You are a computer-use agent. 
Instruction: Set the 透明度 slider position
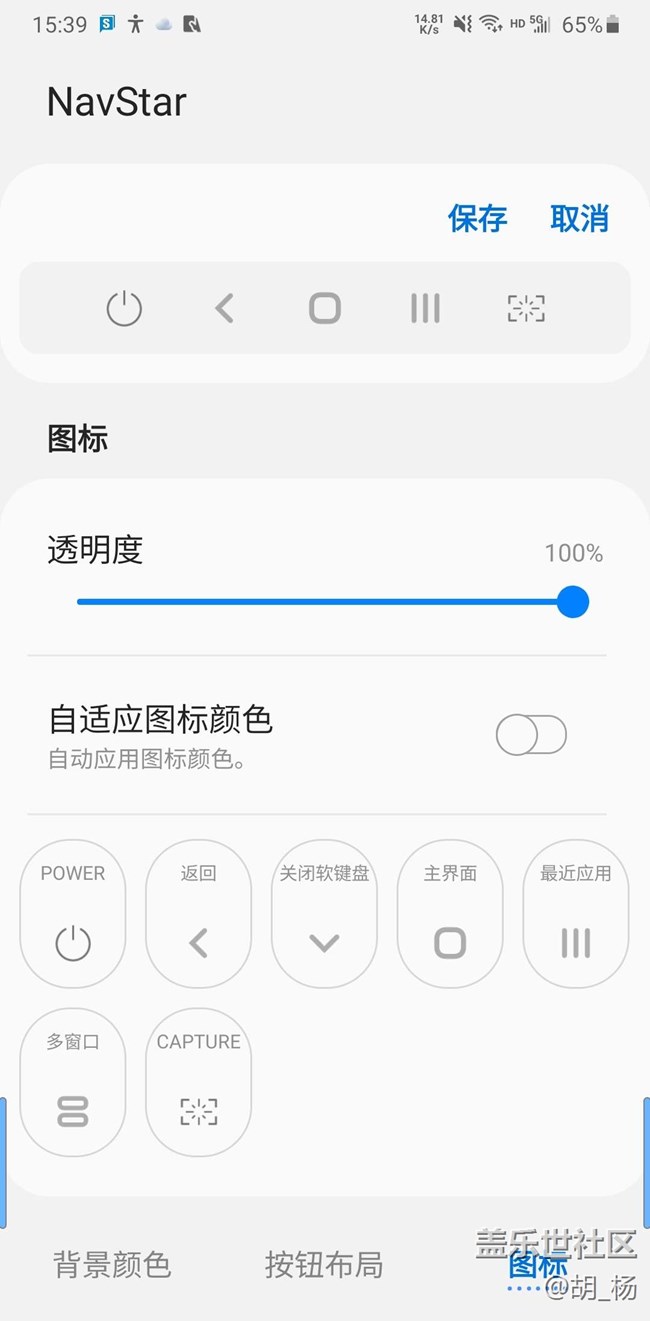(x=332, y=602)
